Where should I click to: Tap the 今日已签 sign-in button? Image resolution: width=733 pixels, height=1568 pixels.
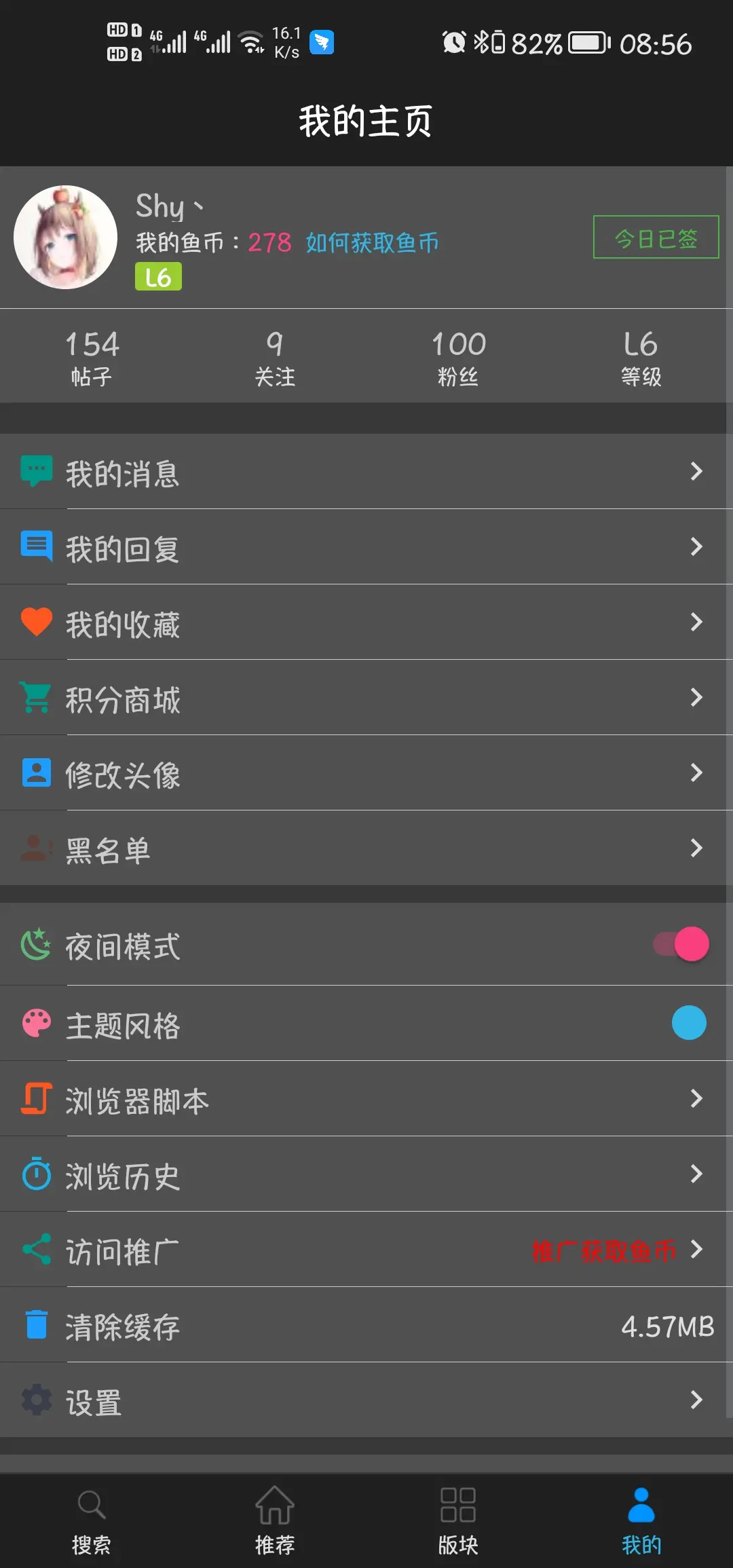[x=656, y=237]
